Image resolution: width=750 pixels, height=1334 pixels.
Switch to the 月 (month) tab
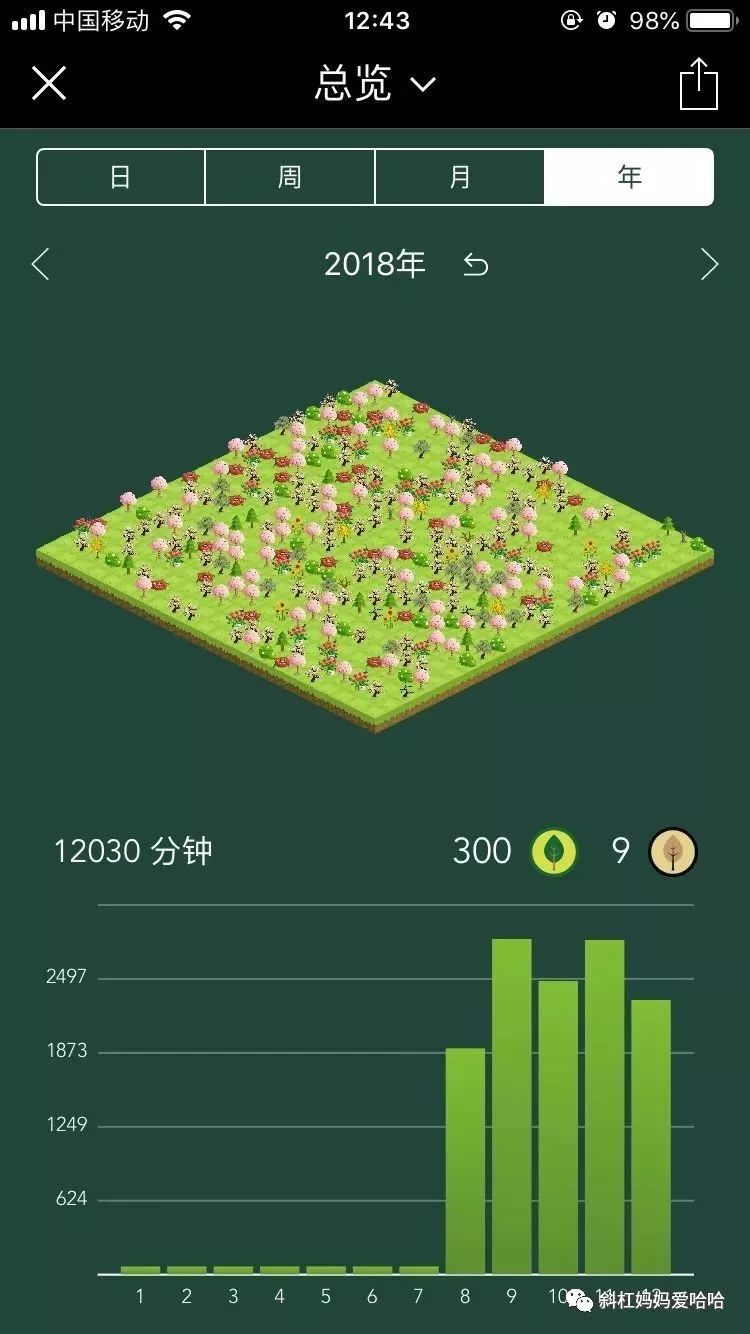click(460, 177)
